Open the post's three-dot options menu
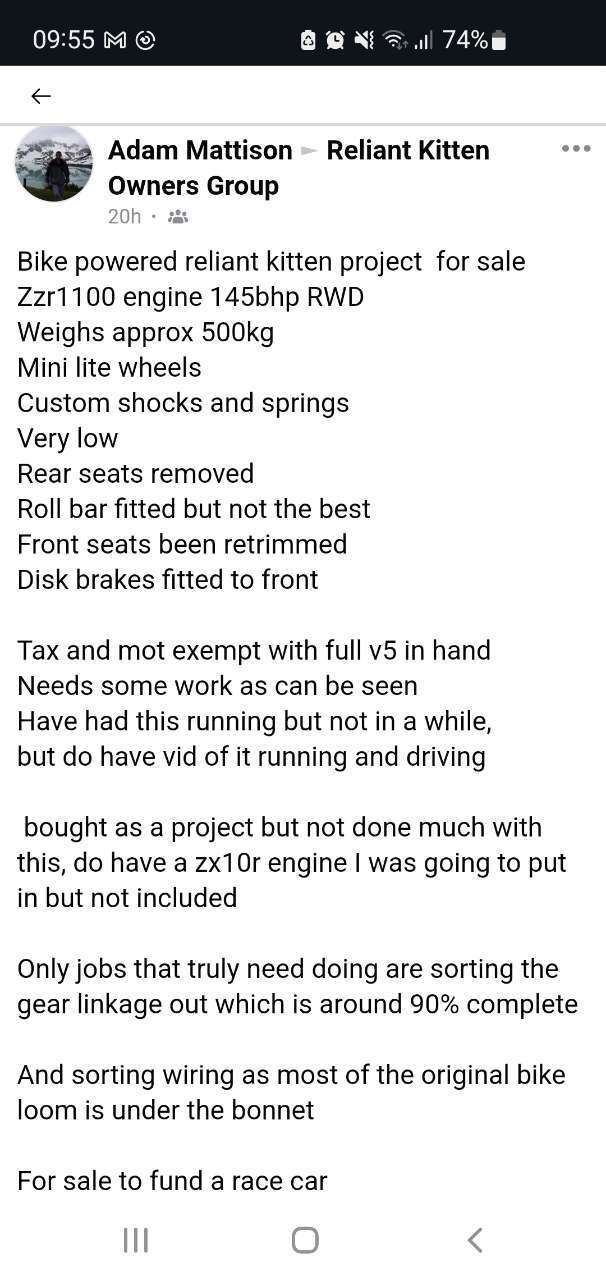Image resolution: width=606 pixels, height=1280 pixels. (x=576, y=149)
